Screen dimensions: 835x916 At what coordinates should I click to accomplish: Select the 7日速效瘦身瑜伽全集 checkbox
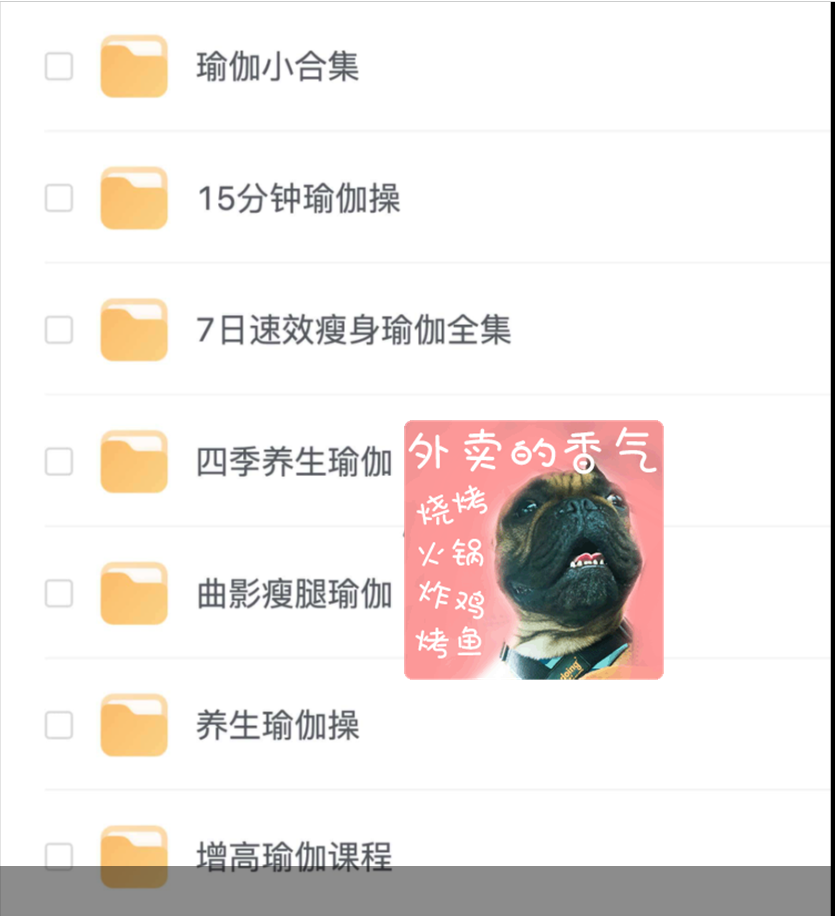click(x=58, y=330)
